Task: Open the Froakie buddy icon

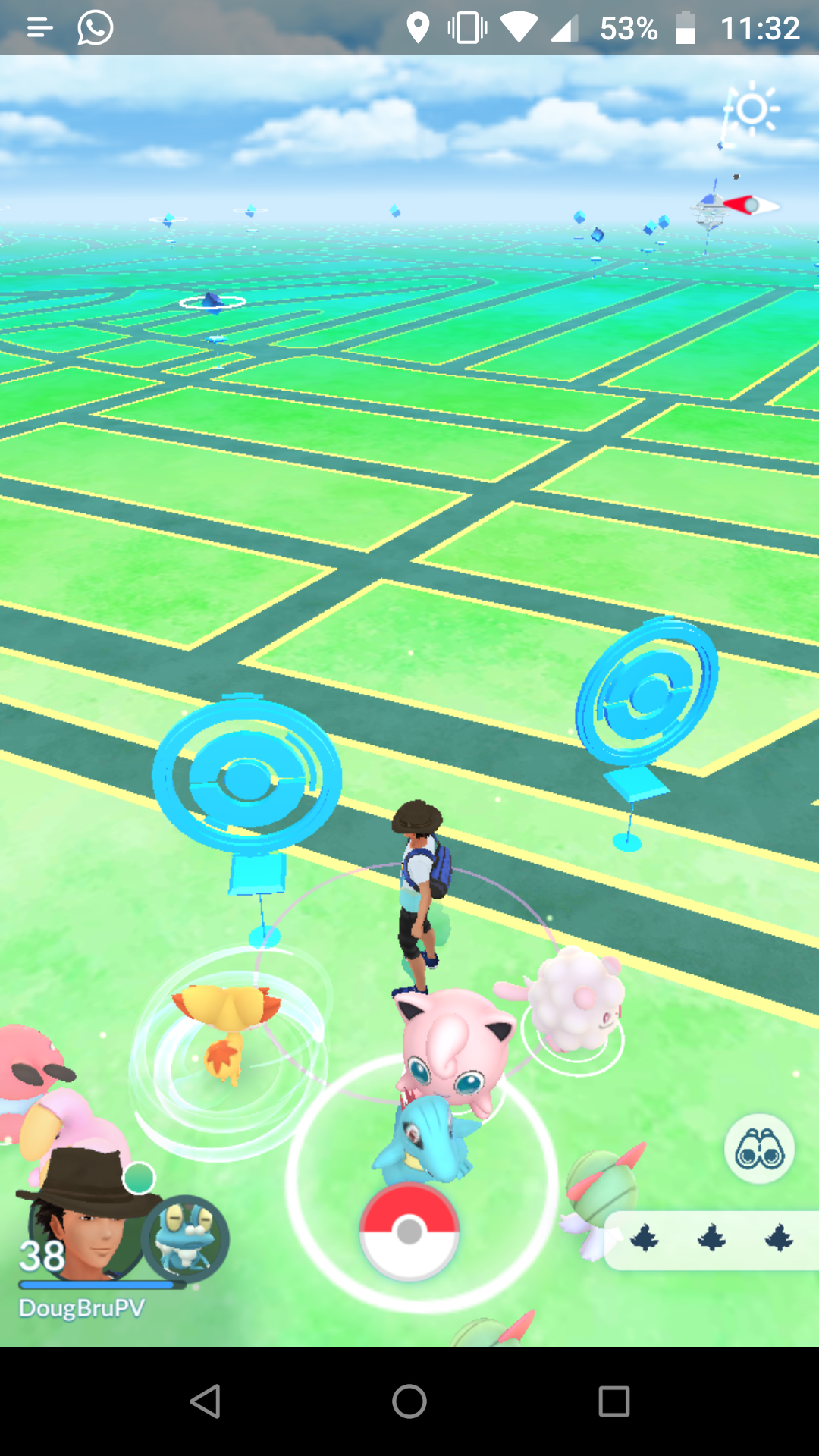Action: 187,1238
